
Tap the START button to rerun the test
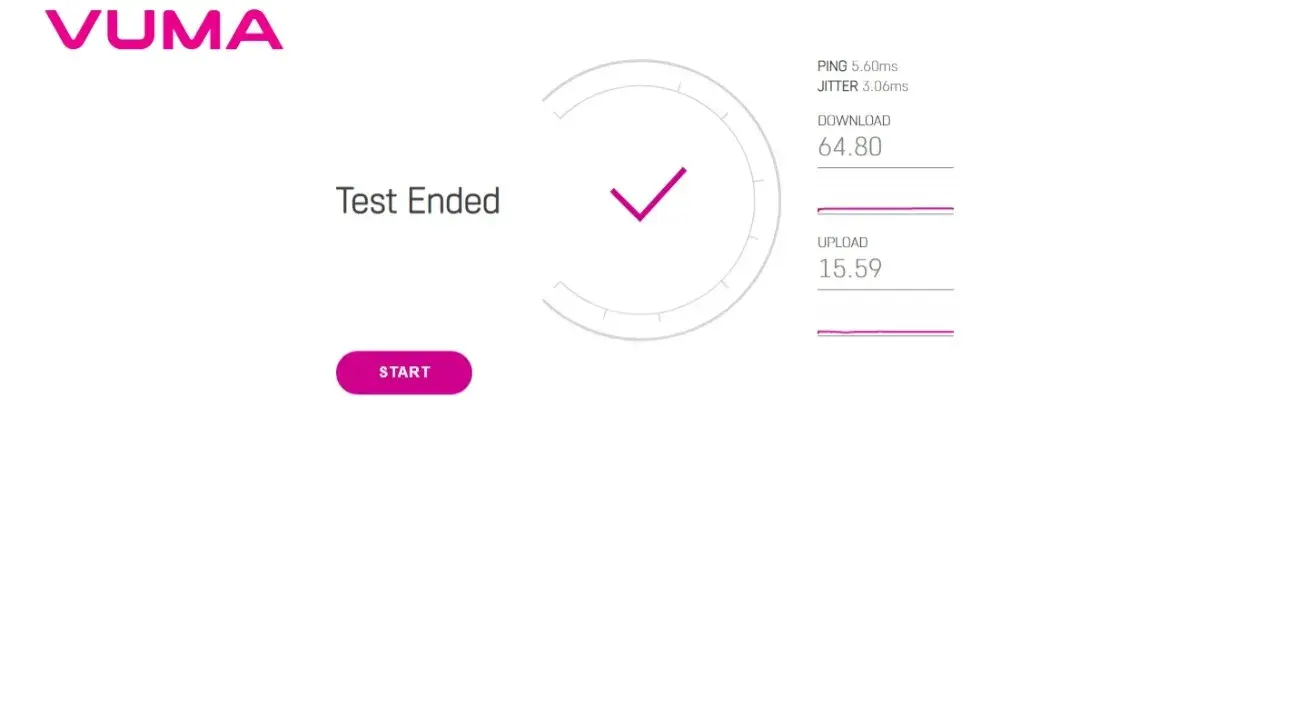pos(404,372)
